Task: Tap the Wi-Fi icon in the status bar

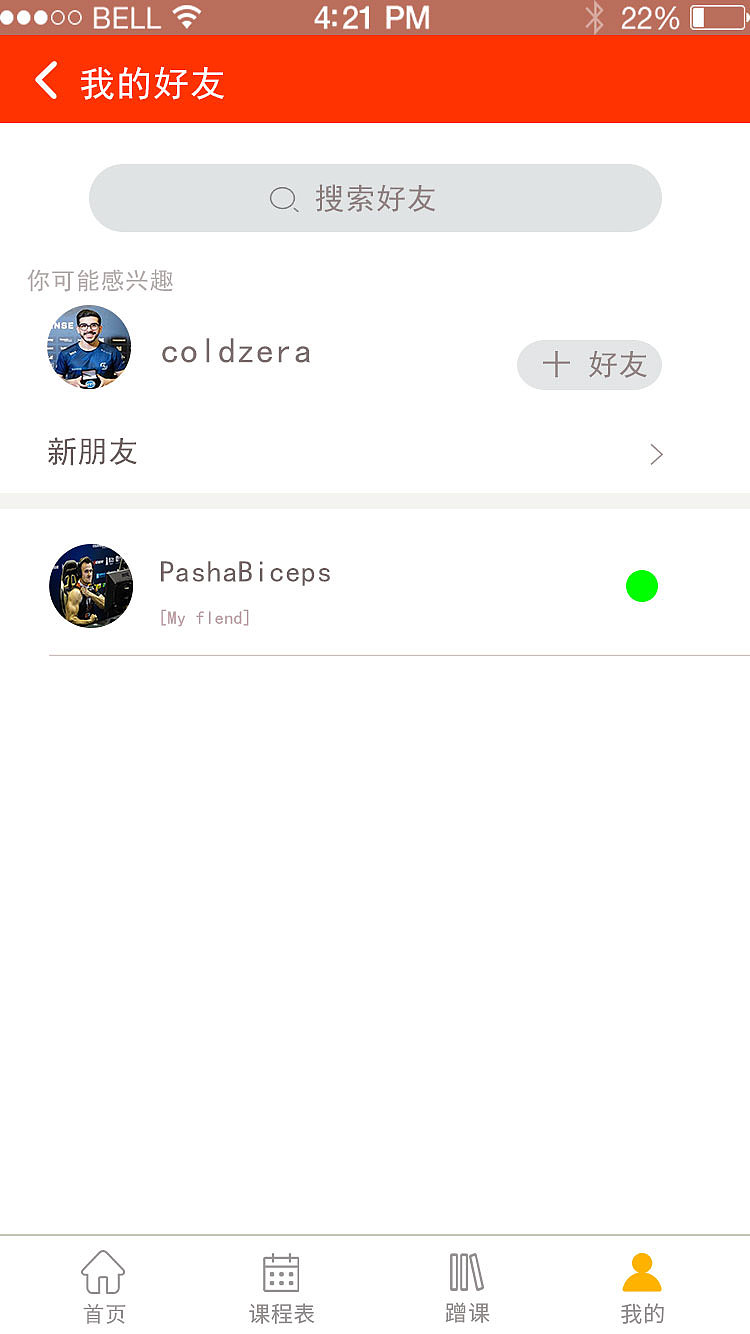Action: [185, 16]
